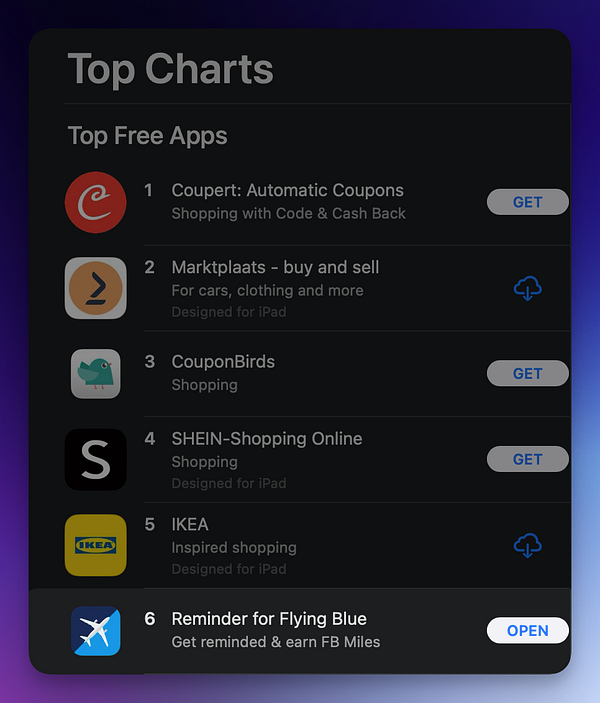Get the SHEIN-Shopping Online app
This screenshot has width=600, height=703.
tap(527, 459)
